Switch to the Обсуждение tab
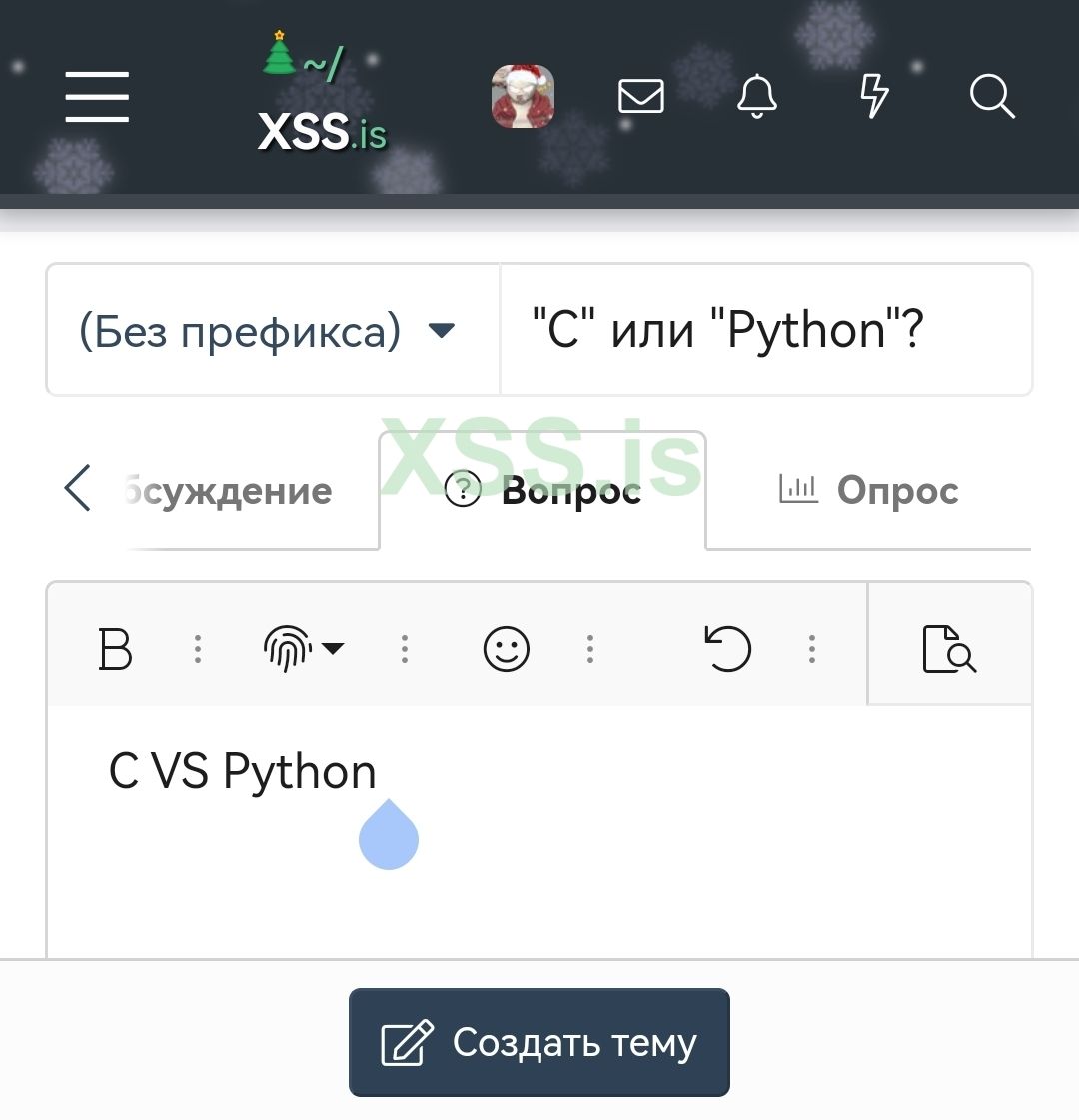Image resolution: width=1079 pixels, height=1120 pixels. pos(230,491)
